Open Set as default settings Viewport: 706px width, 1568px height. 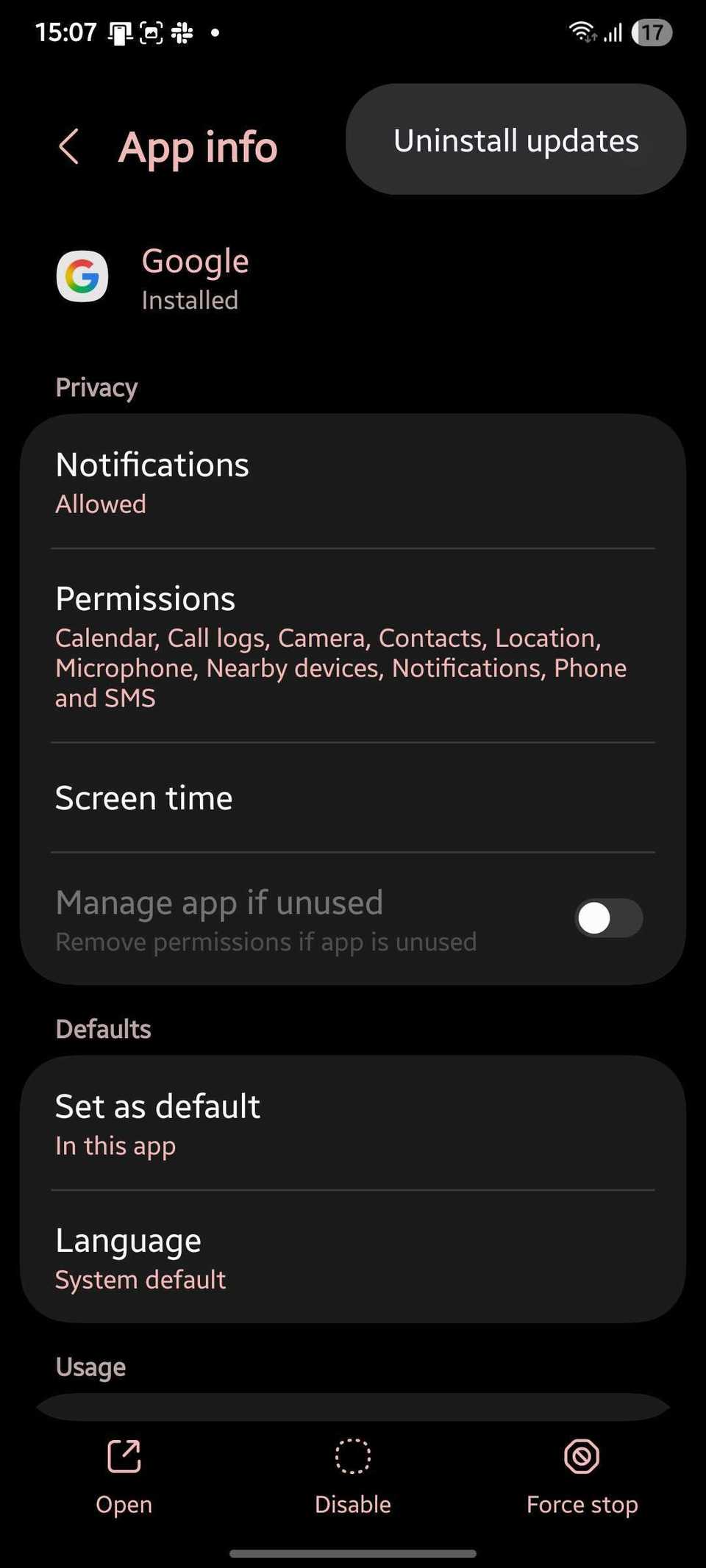[353, 1123]
